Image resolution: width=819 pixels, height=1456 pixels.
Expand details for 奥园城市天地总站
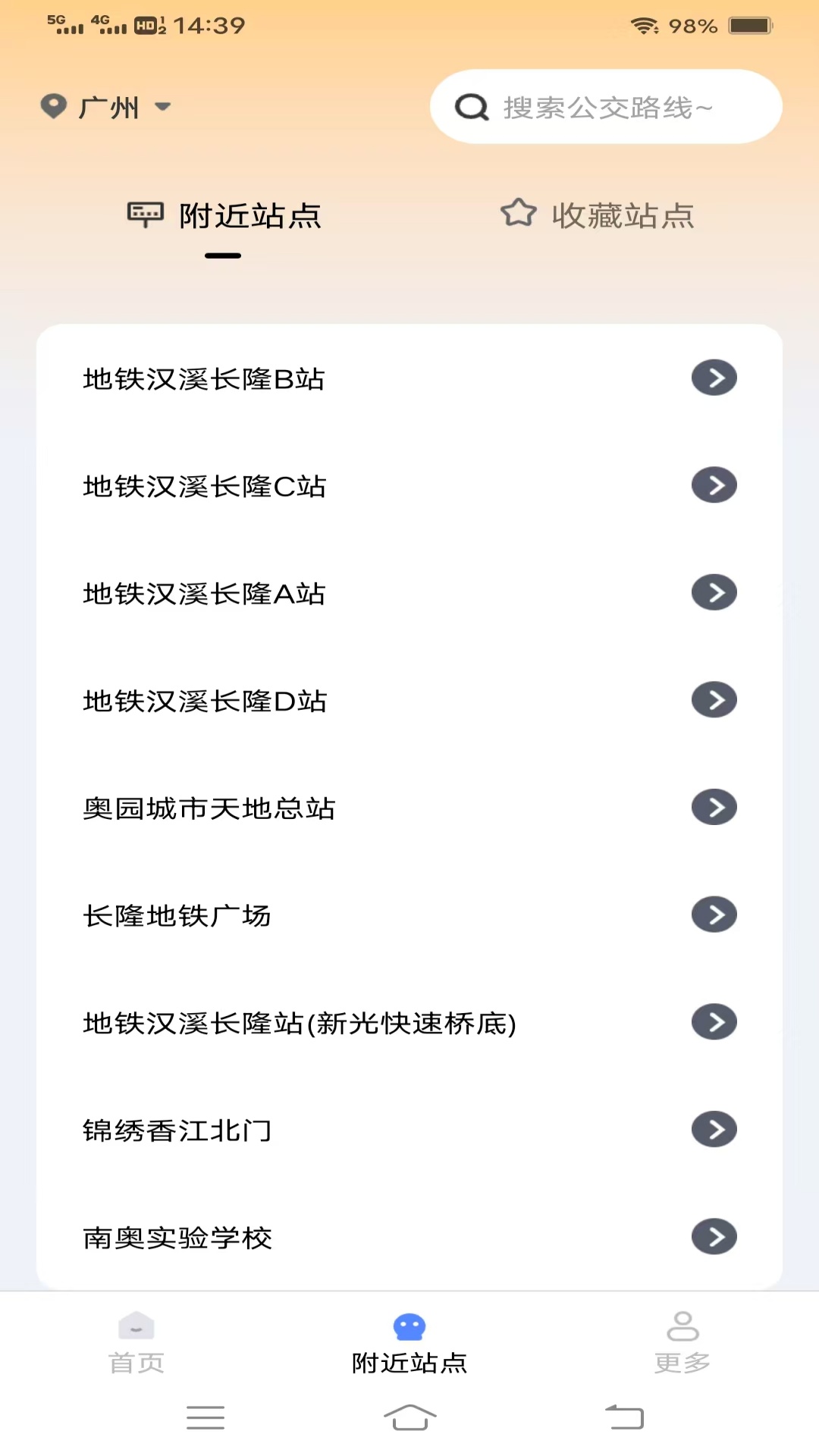click(x=714, y=807)
